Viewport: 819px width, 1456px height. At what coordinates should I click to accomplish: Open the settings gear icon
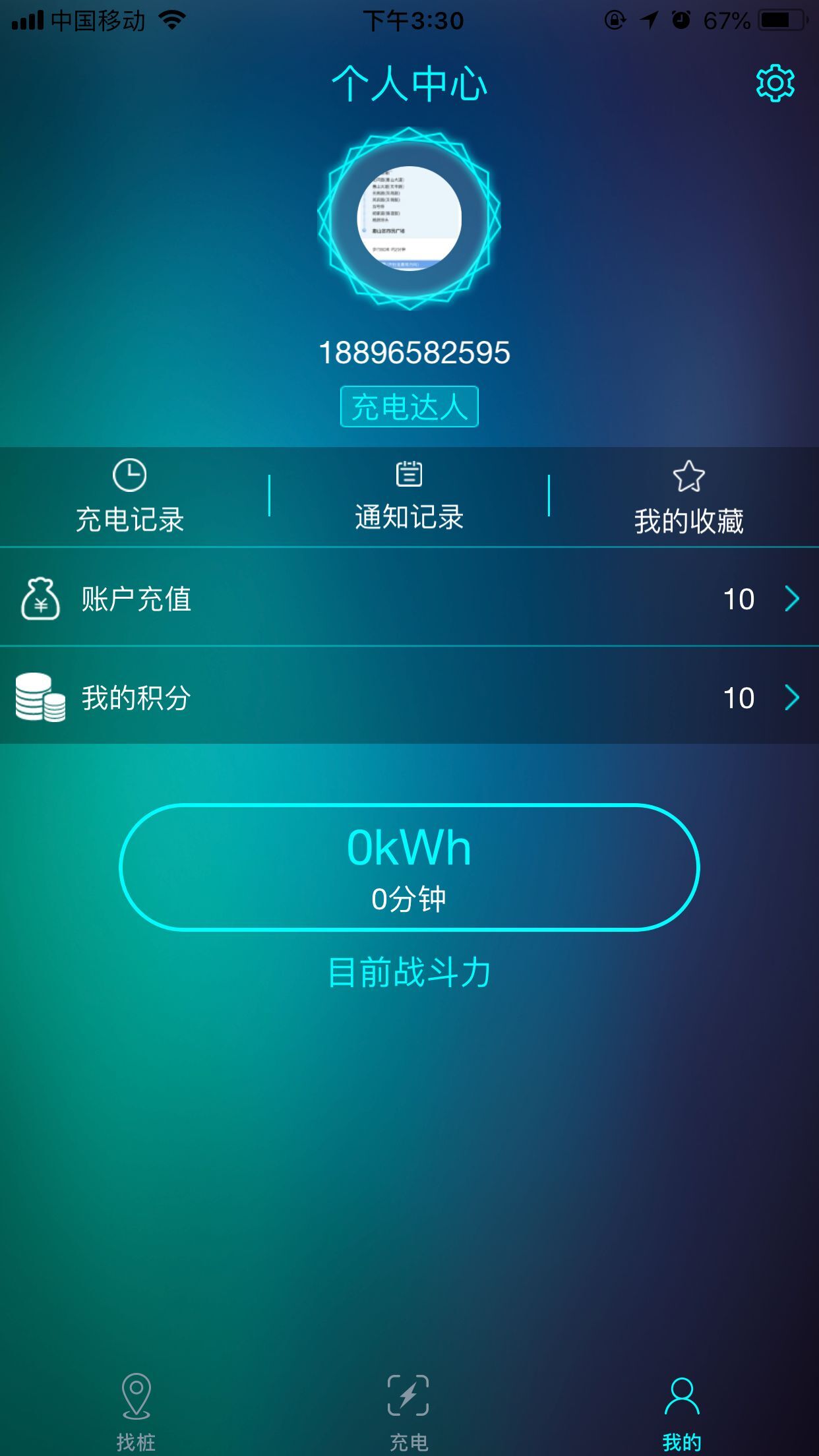click(x=775, y=83)
